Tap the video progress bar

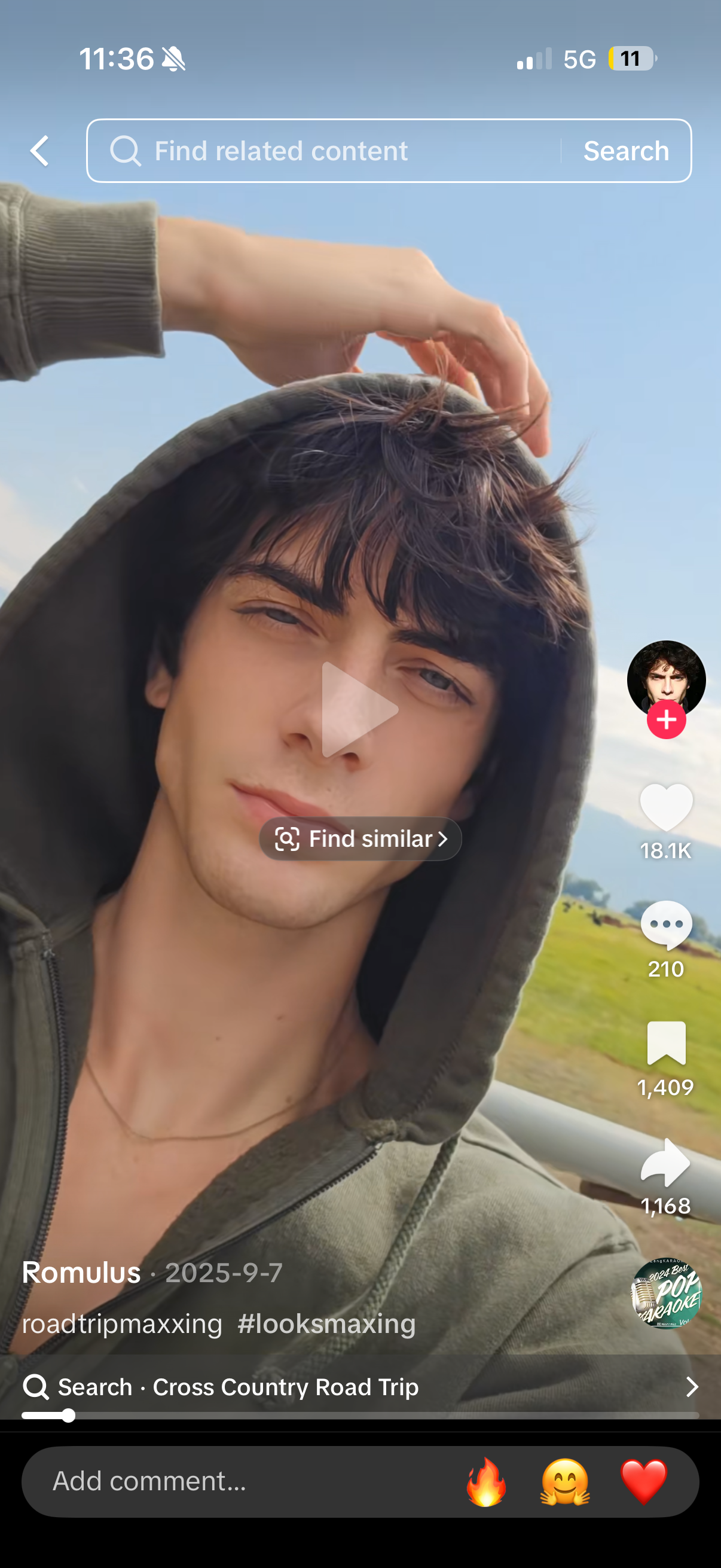(360, 1416)
